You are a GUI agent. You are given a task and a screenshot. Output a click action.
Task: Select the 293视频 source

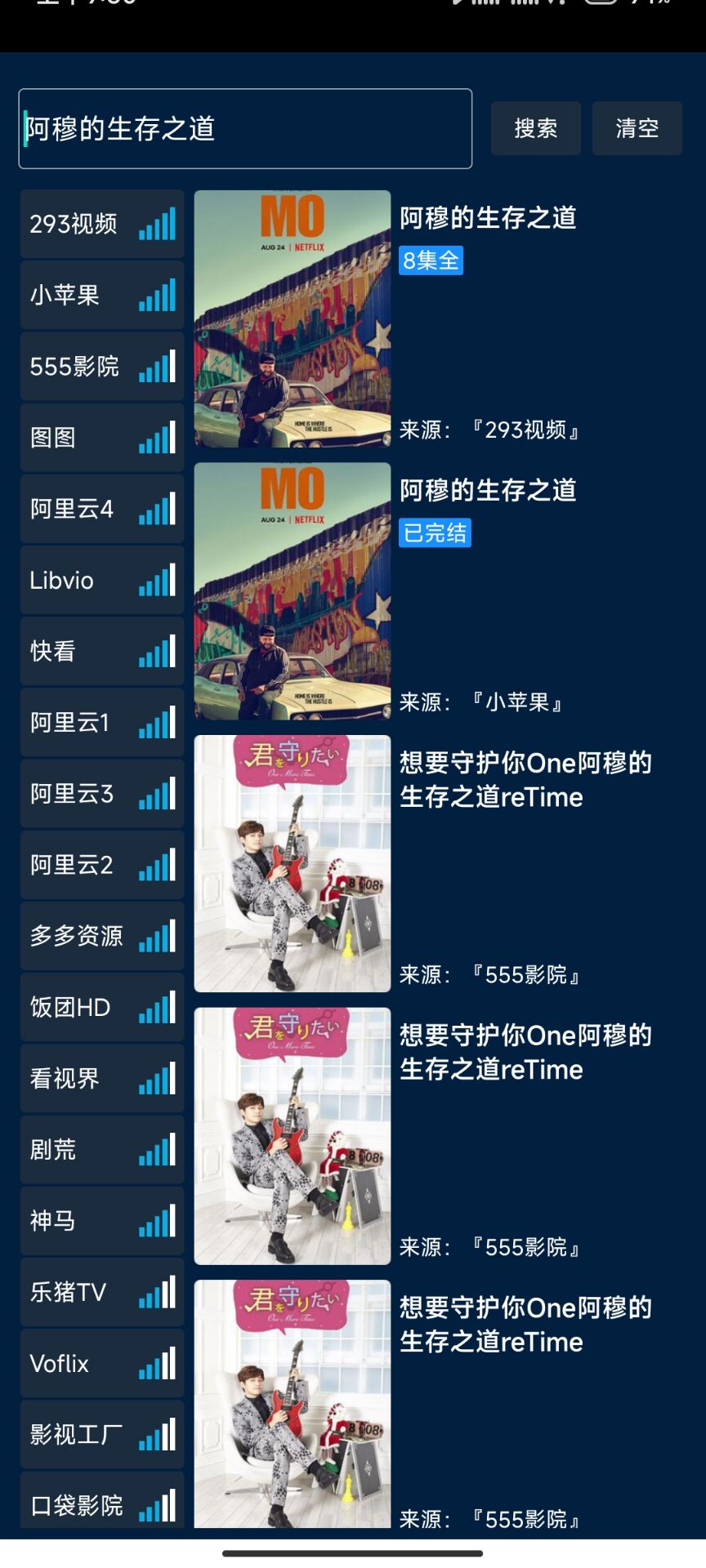tap(102, 224)
